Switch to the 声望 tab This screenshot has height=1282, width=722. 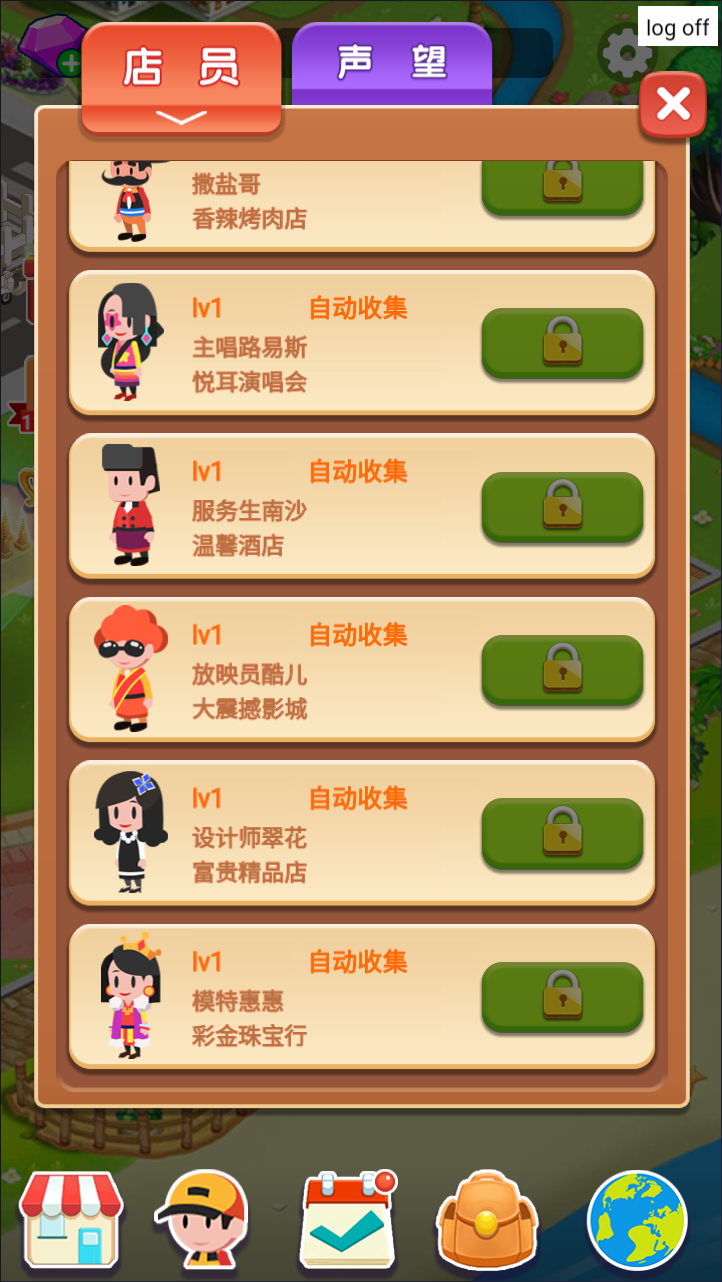point(391,64)
